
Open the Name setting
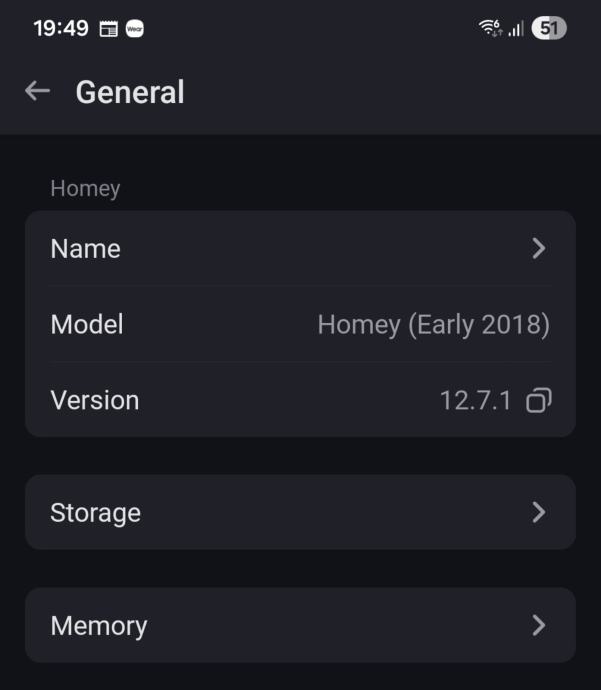click(300, 249)
